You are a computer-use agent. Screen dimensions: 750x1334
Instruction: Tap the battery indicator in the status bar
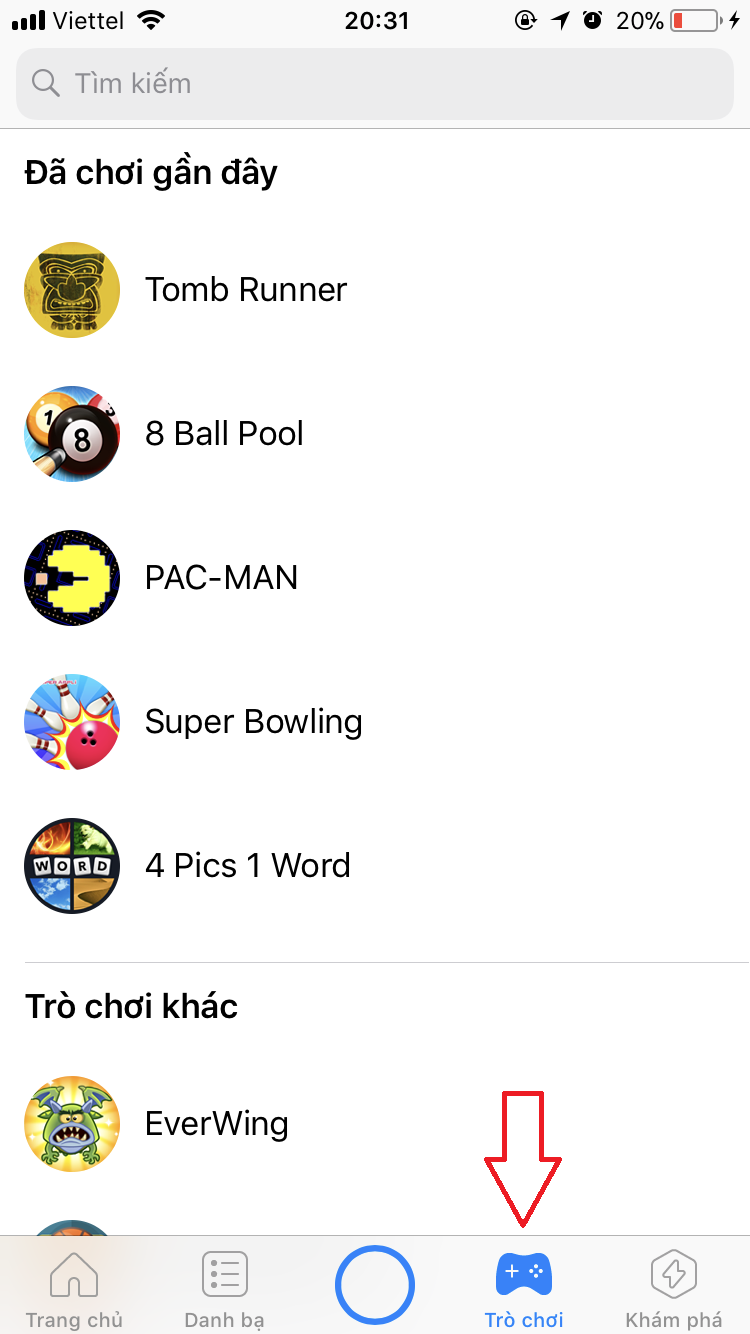point(693,19)
